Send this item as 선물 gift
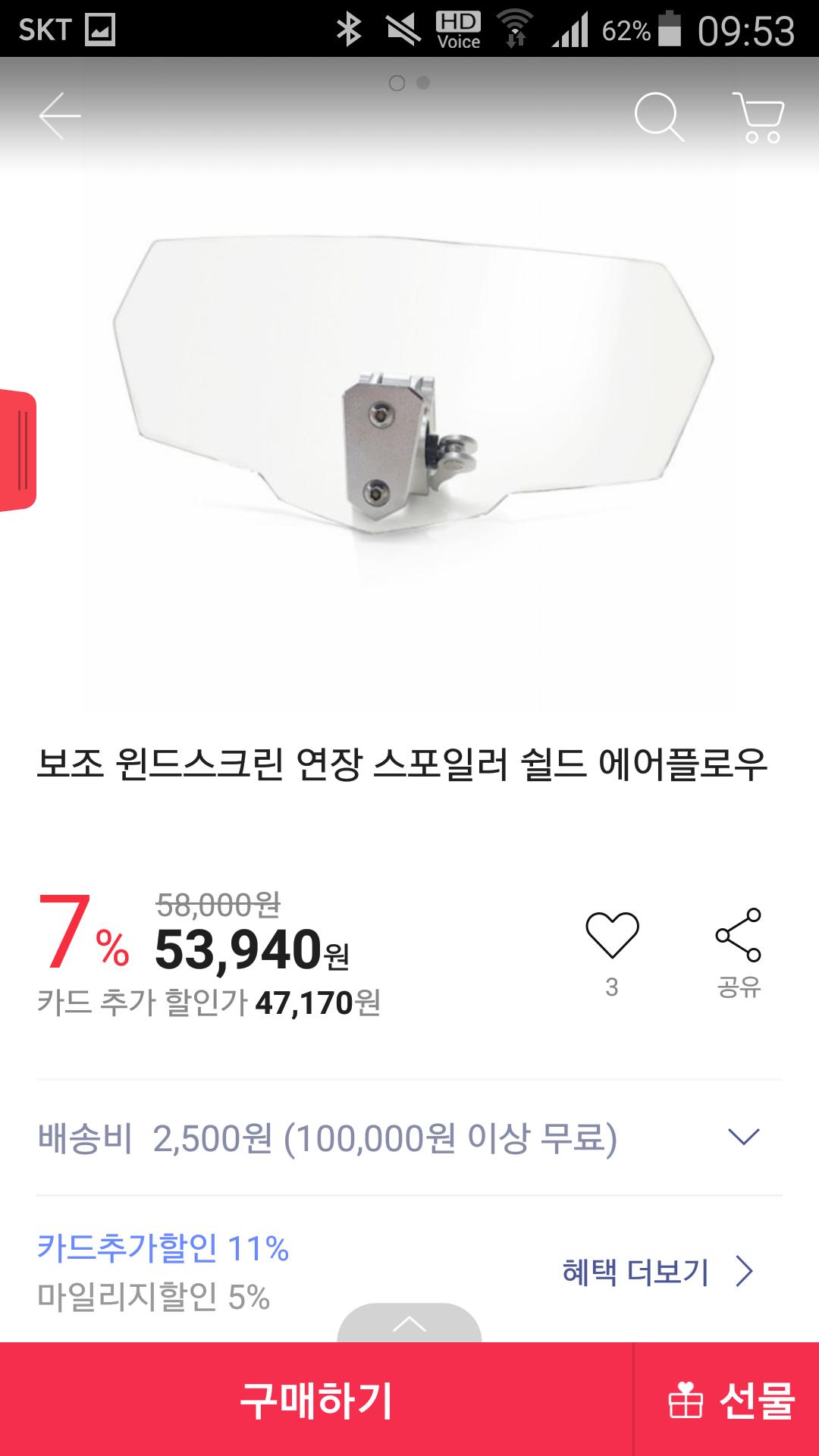The width and height of the screenshot is (819, 1456). point(729,1400)
